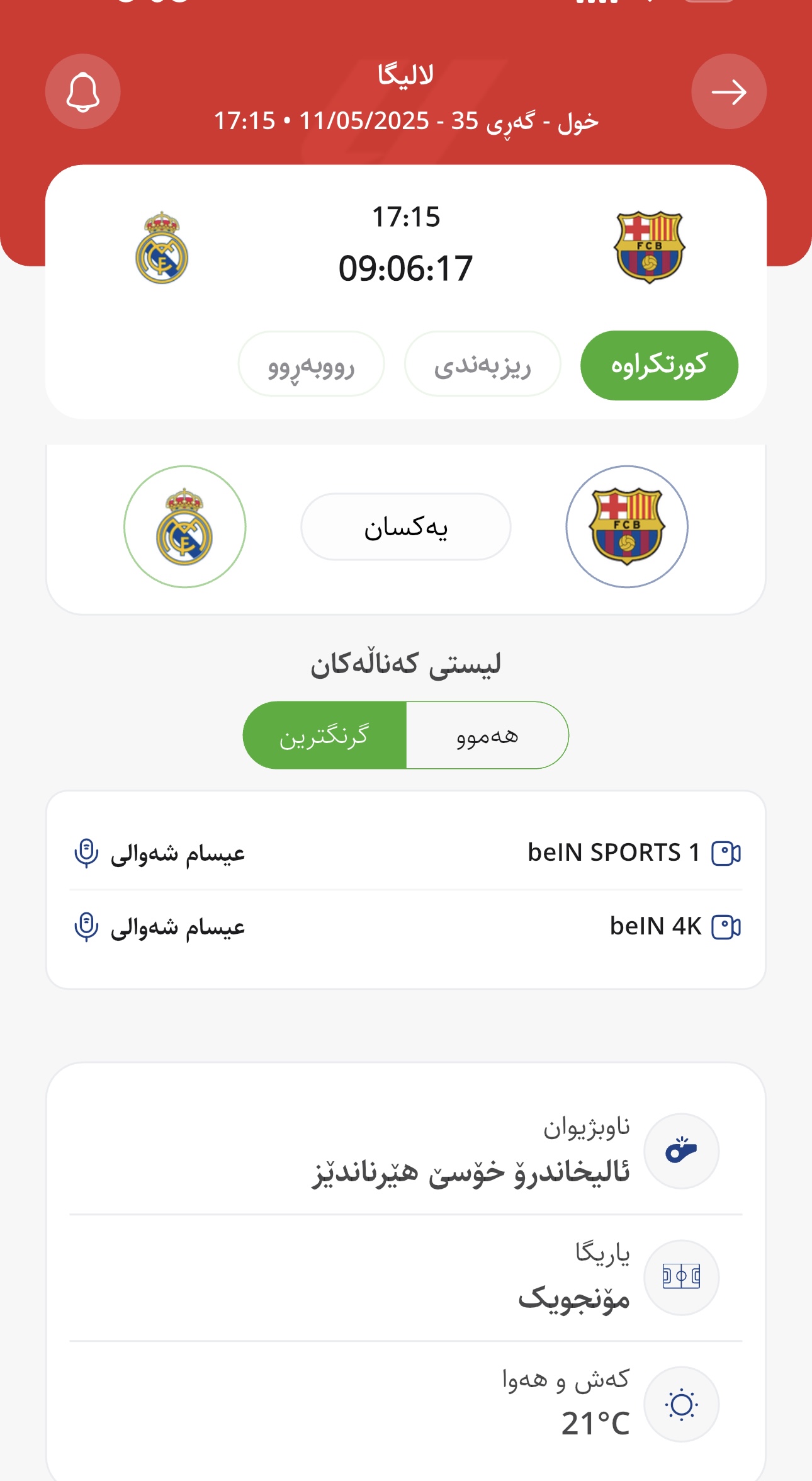Show هەموو channels
Screen dimensions: 812x1481
tap(487, 735)
